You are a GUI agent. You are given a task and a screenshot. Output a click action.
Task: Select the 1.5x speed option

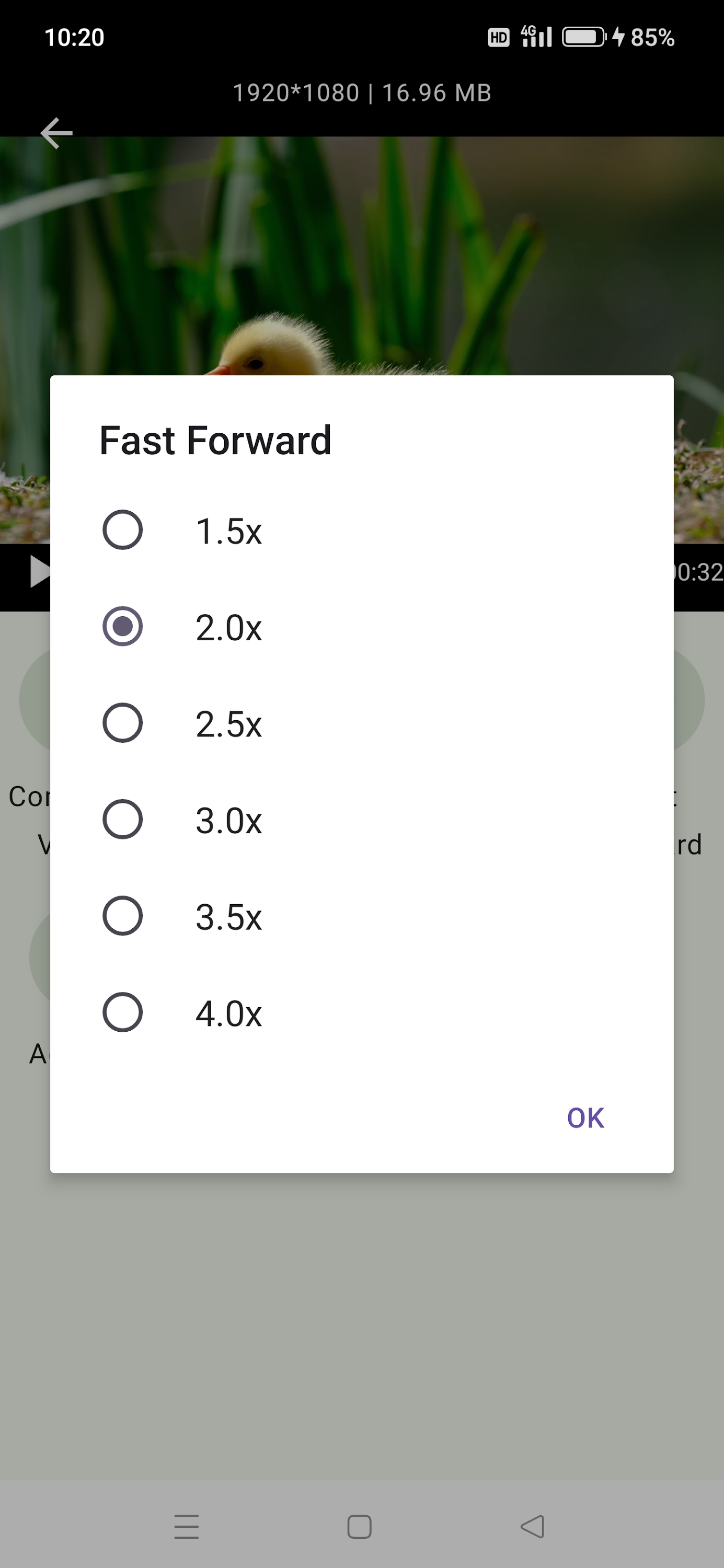click(122, 530)
